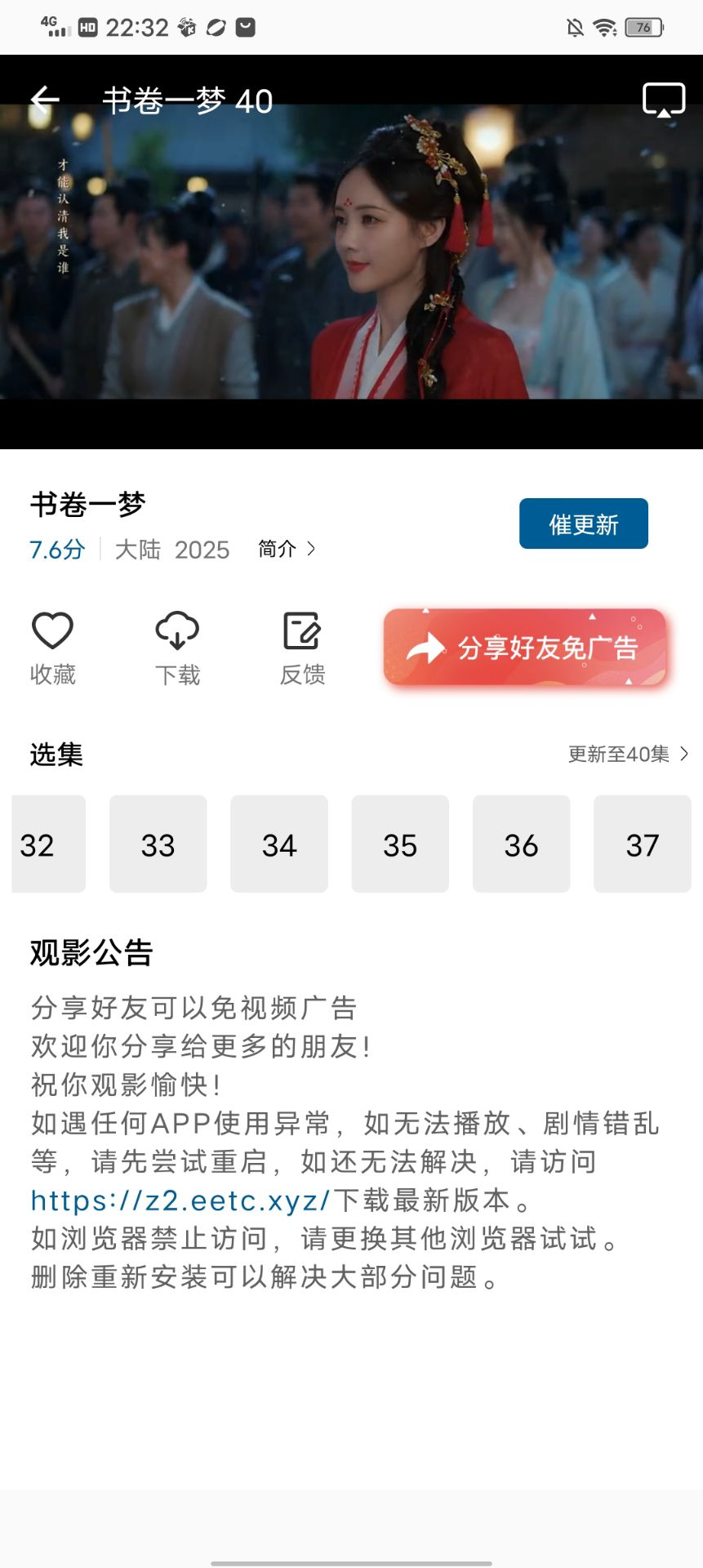
Task: Open the https://z2.eetc.xyz/ link
Action: (180, 1200)
